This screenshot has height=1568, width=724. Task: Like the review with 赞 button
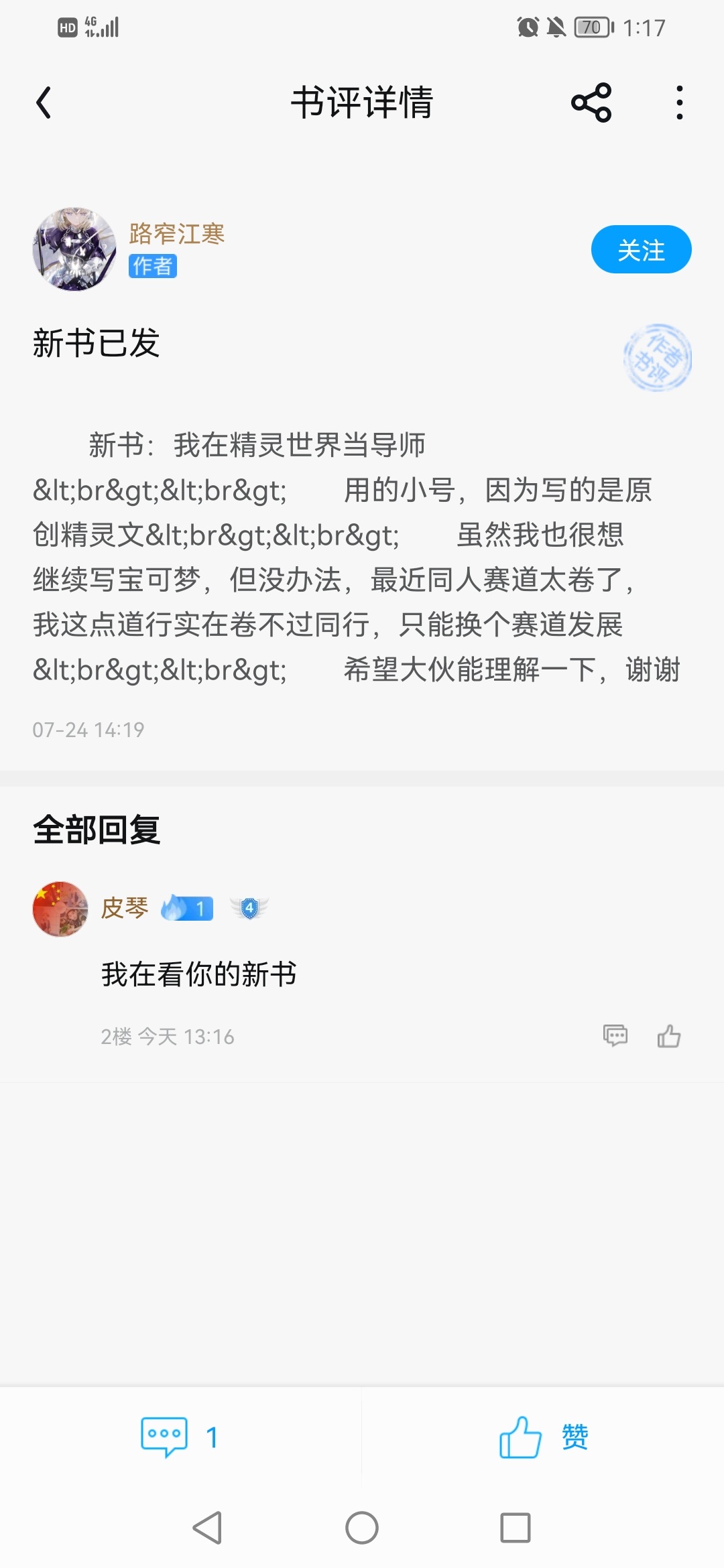click(543, 1437)
